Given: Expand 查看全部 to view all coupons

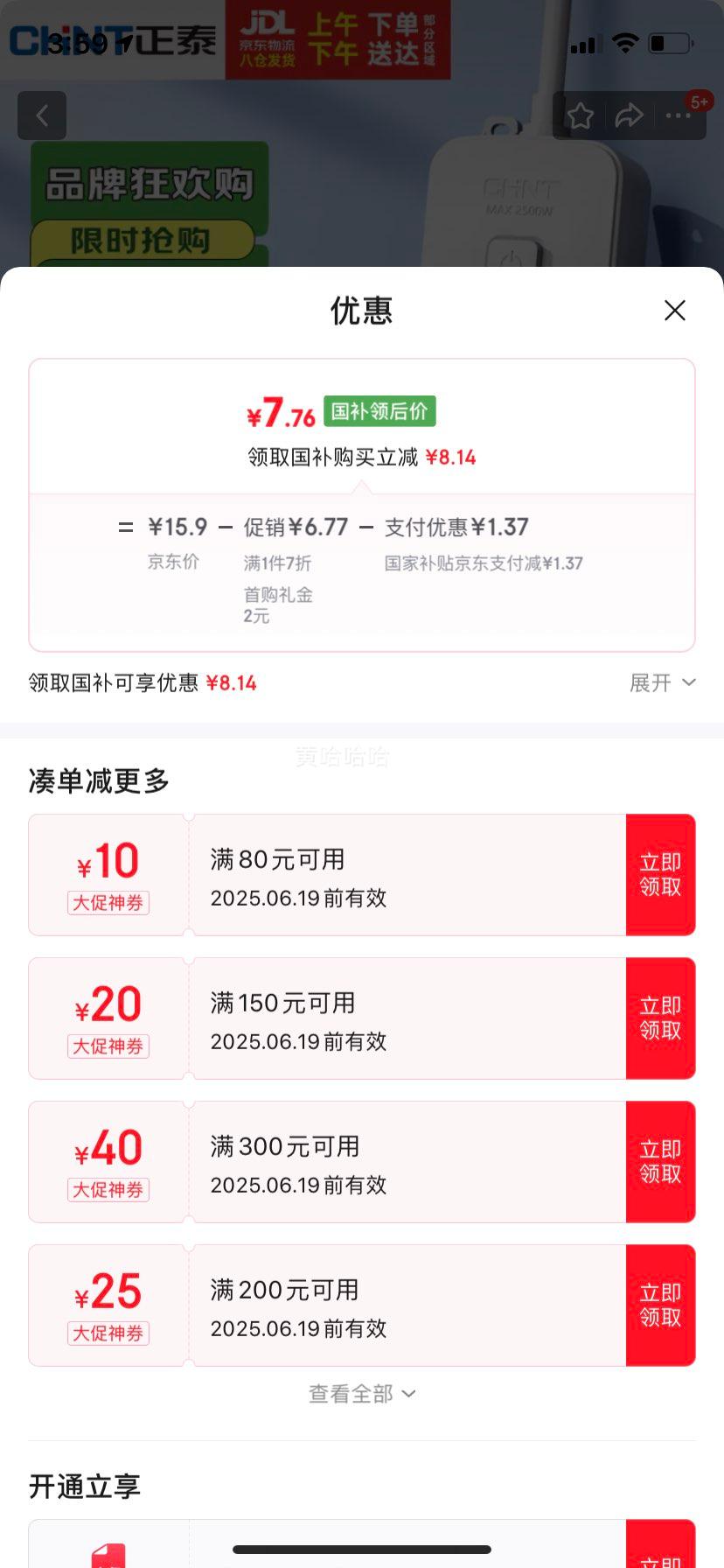Looking at the screenshot, I should pos(362,1394).
